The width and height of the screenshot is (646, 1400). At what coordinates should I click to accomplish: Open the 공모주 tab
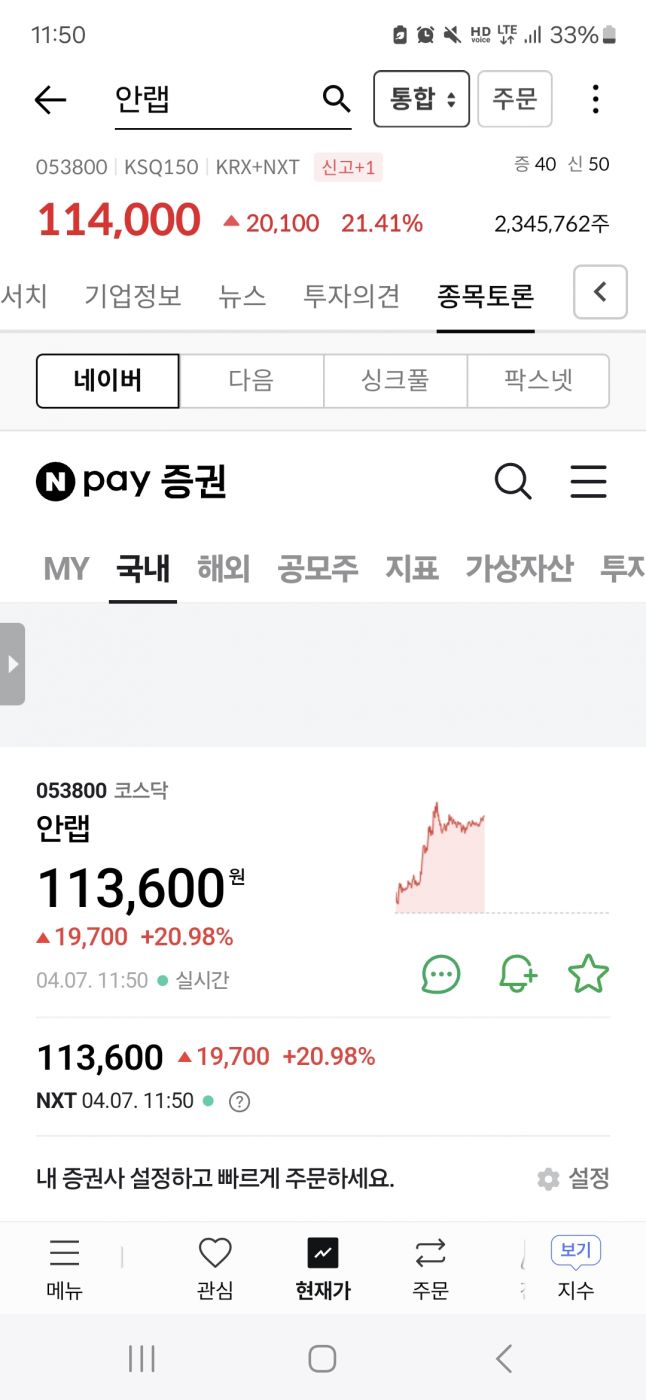tap(317, 569)
